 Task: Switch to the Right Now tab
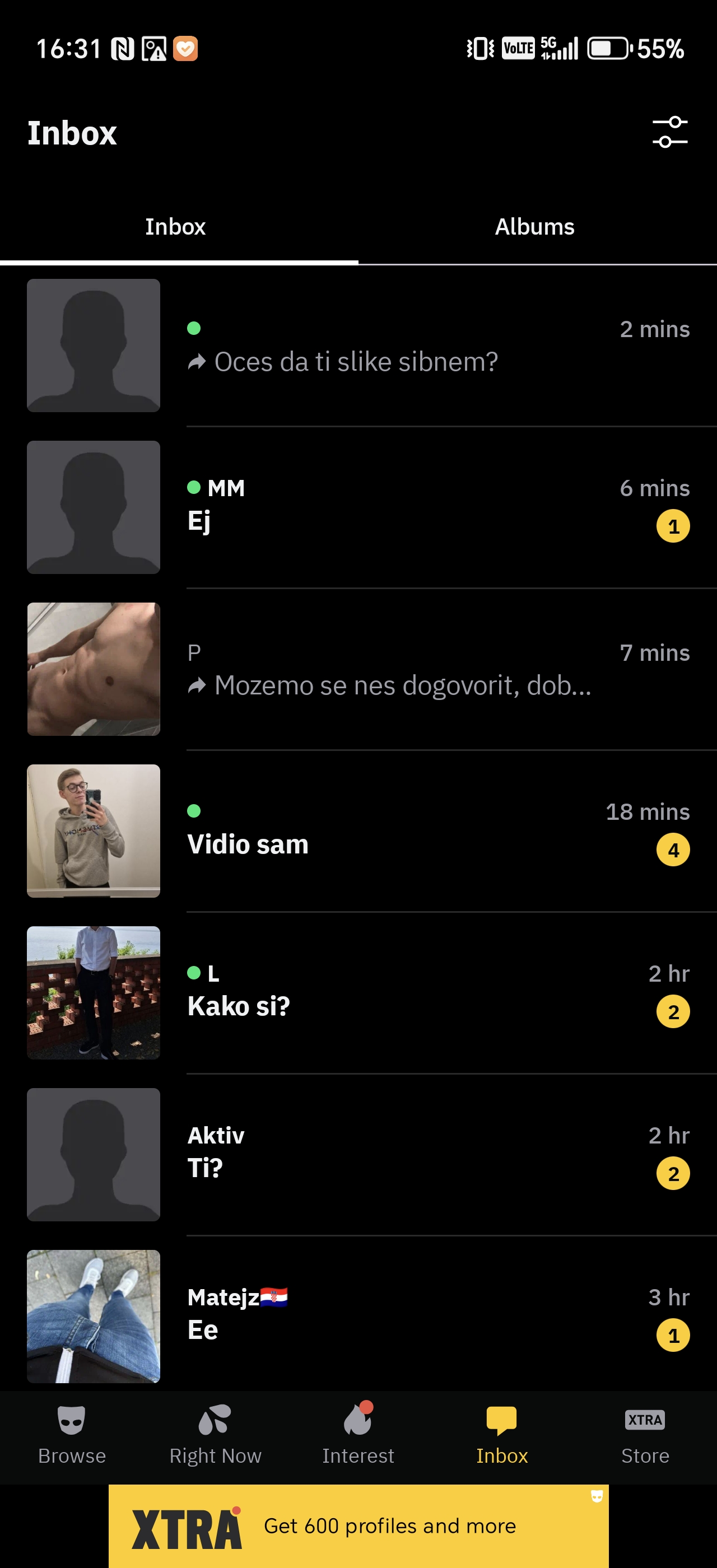(215, 1435)
